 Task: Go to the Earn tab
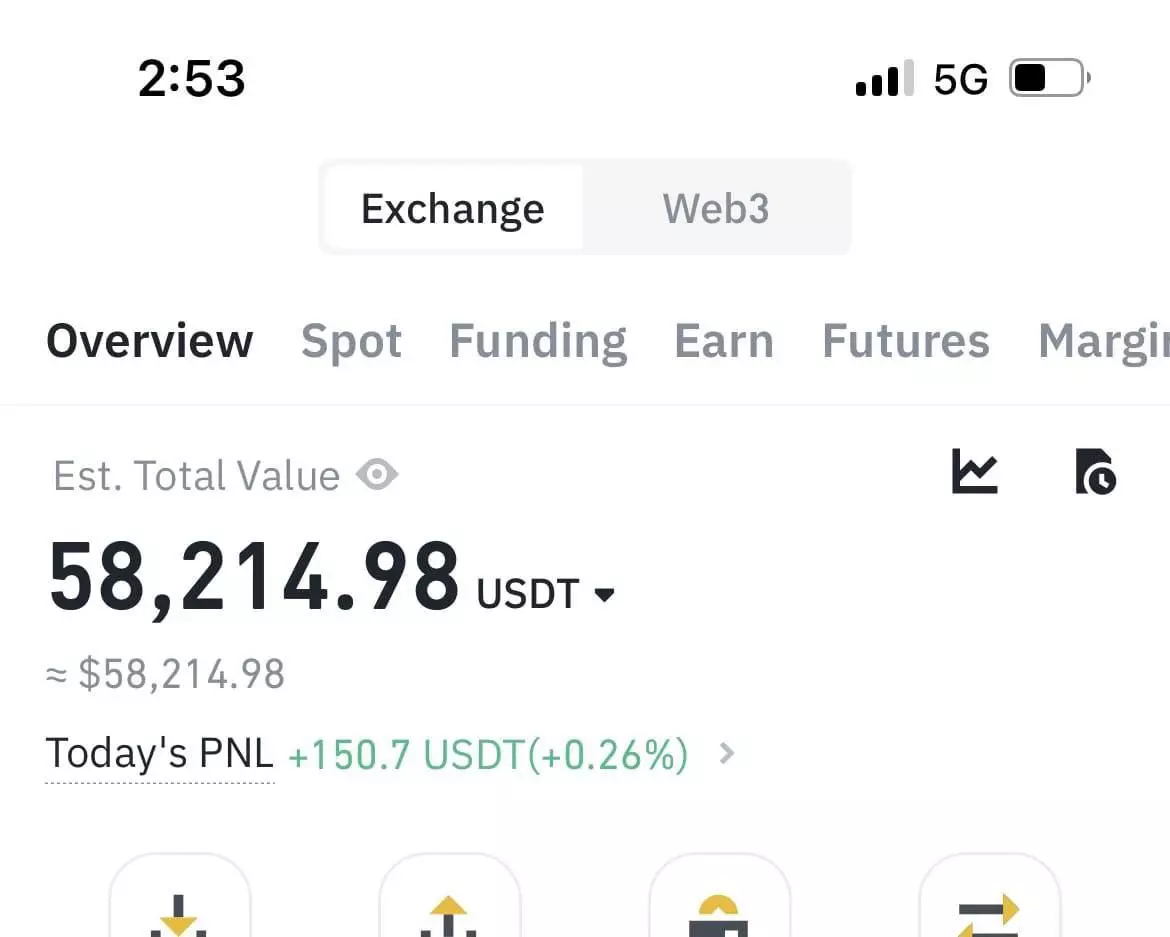pyautogui.click(x=724, y=341)
